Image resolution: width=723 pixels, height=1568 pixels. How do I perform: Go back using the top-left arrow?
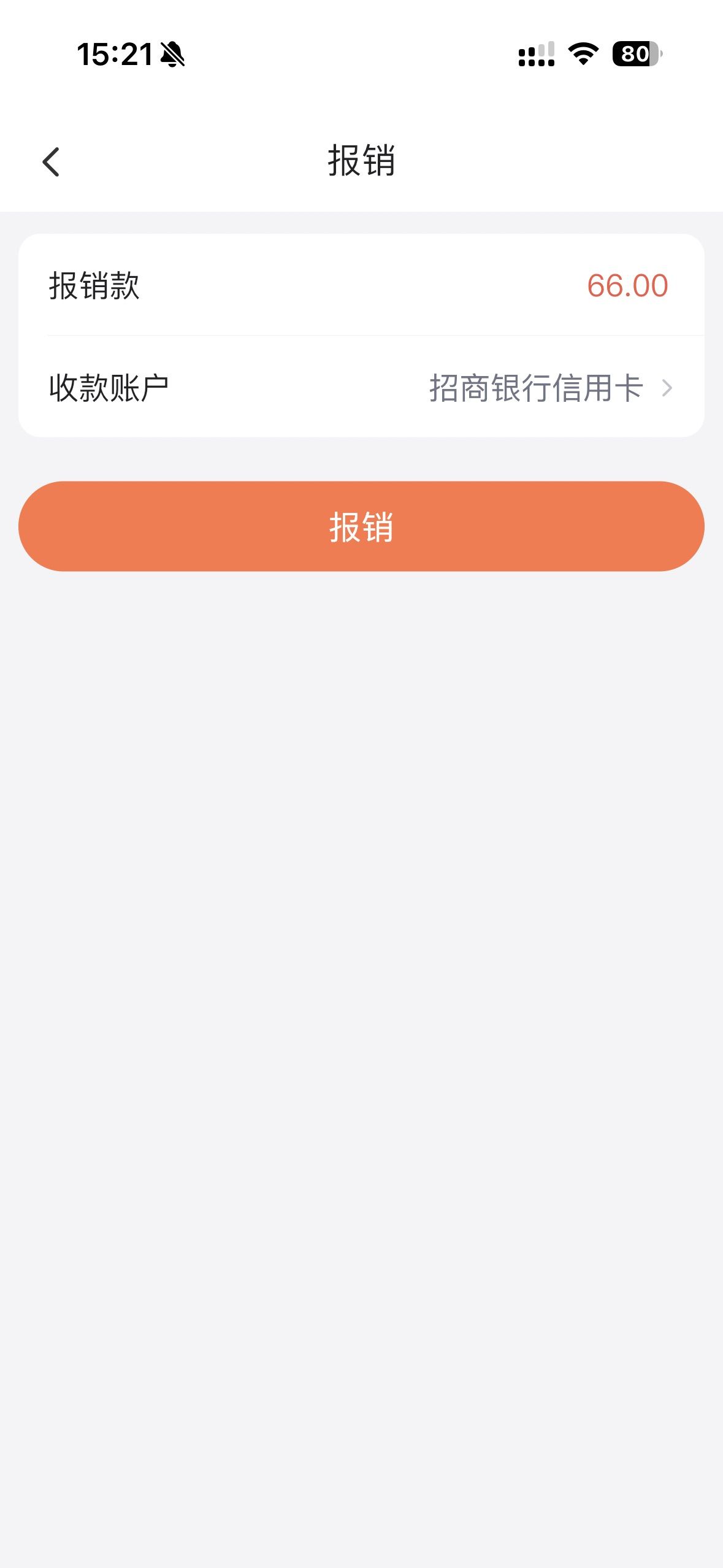click(51, 162)
